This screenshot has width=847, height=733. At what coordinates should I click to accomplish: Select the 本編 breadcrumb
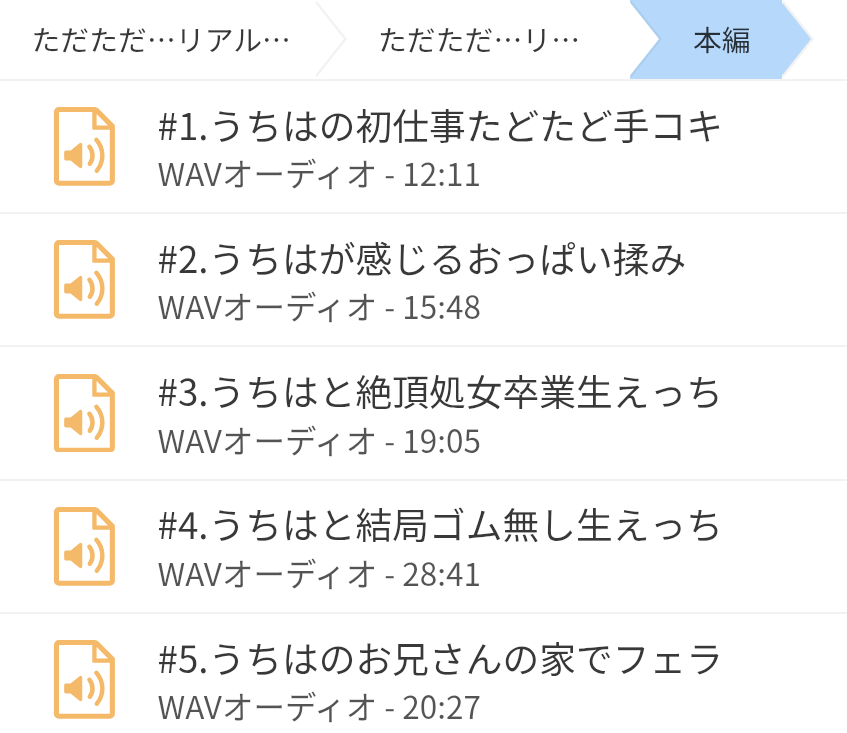click(x=721, y=40)
